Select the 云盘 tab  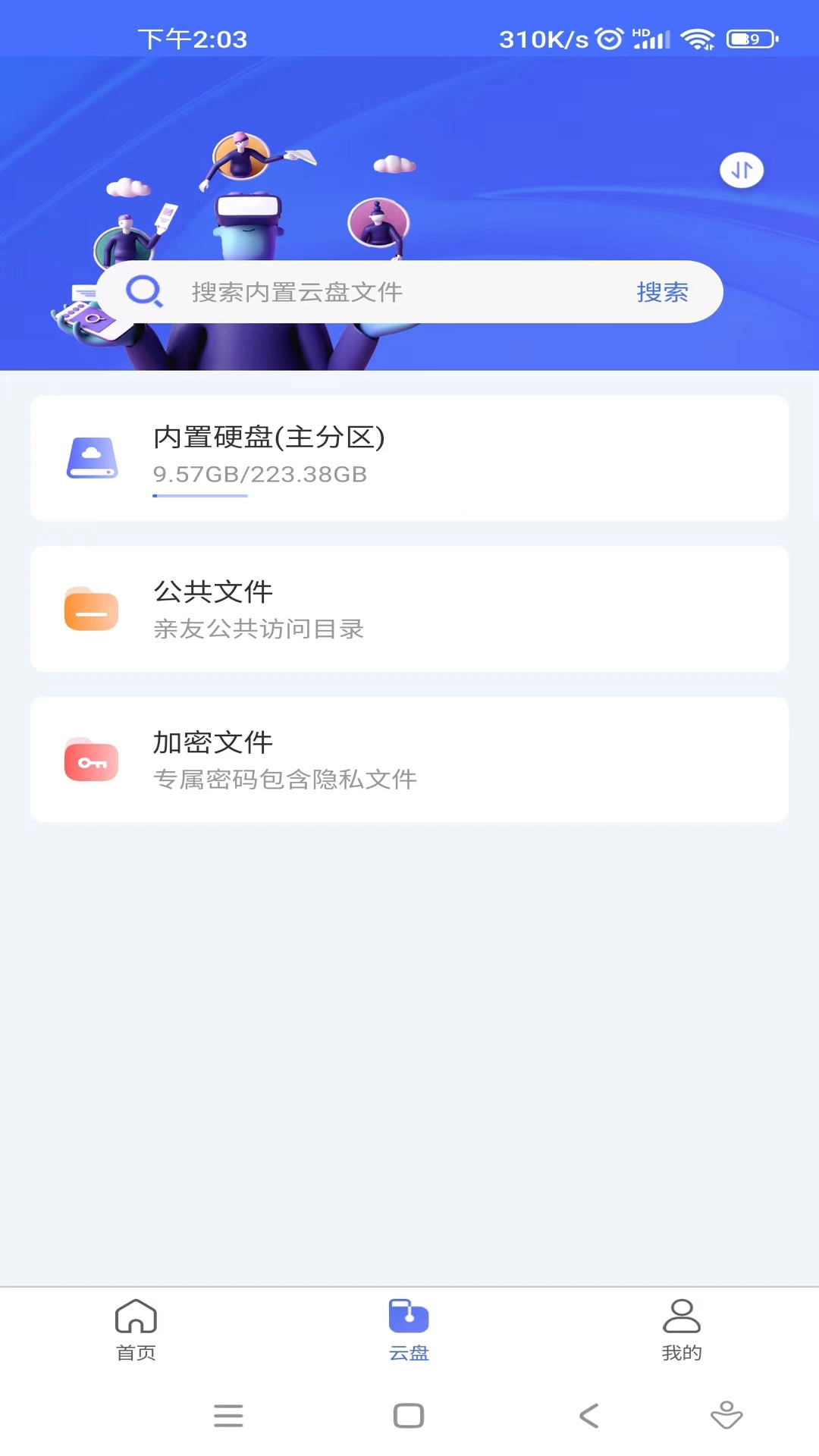[409, 1329]
